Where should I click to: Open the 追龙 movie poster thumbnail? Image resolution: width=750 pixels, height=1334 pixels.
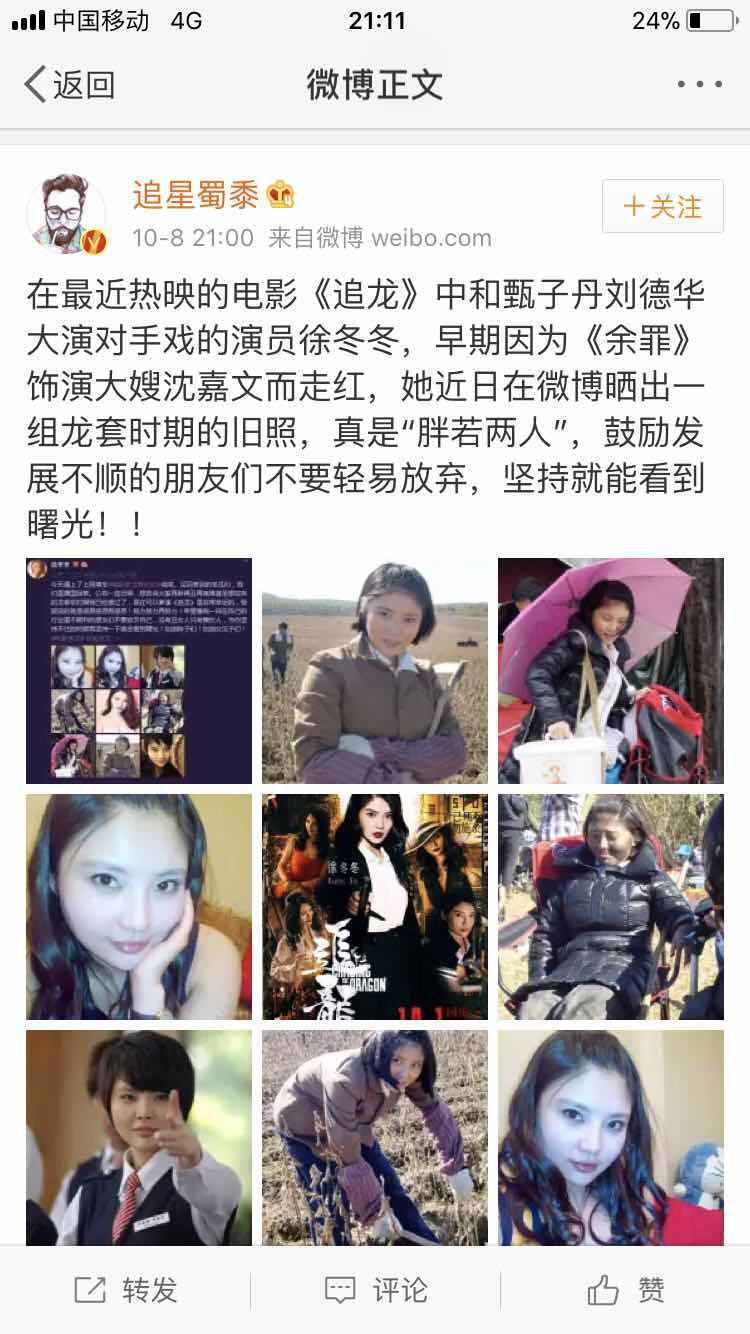pyautogui.click(x=375, y=907)
